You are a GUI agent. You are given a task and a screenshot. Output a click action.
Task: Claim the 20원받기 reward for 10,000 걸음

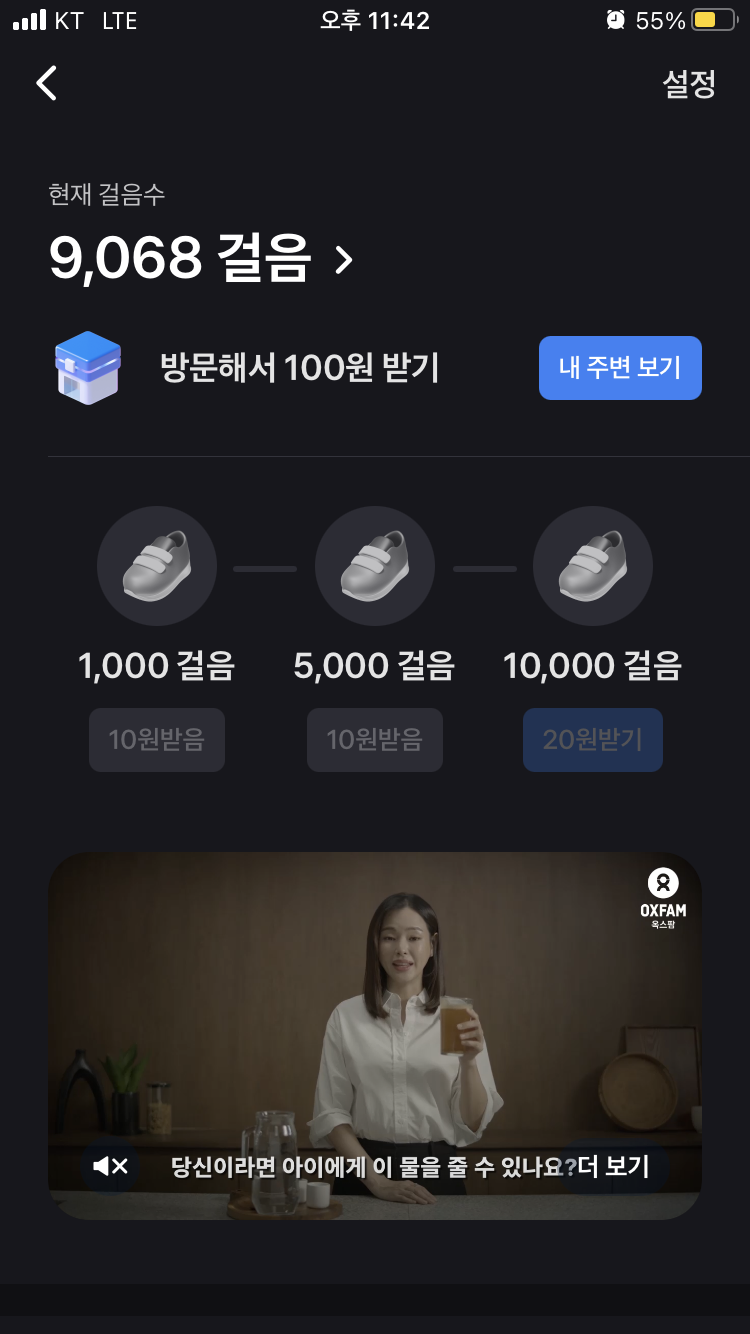click(x=592, y=740)
